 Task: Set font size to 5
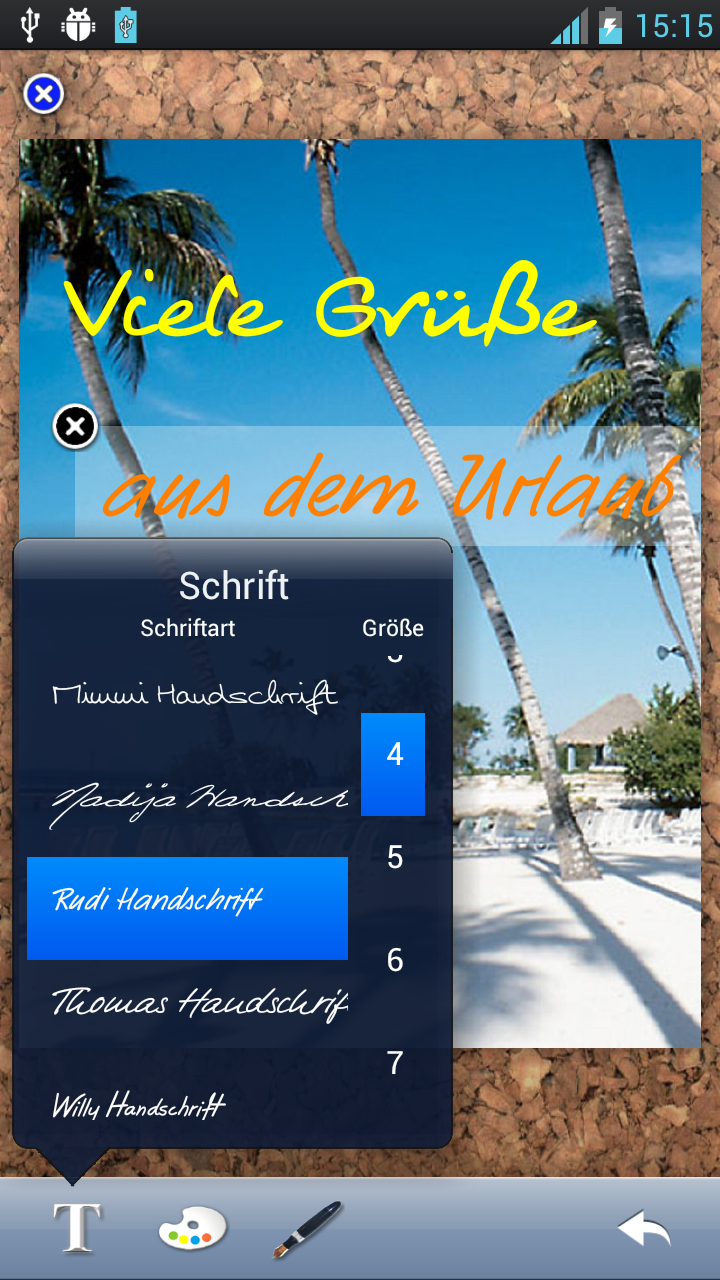[394, 857]
